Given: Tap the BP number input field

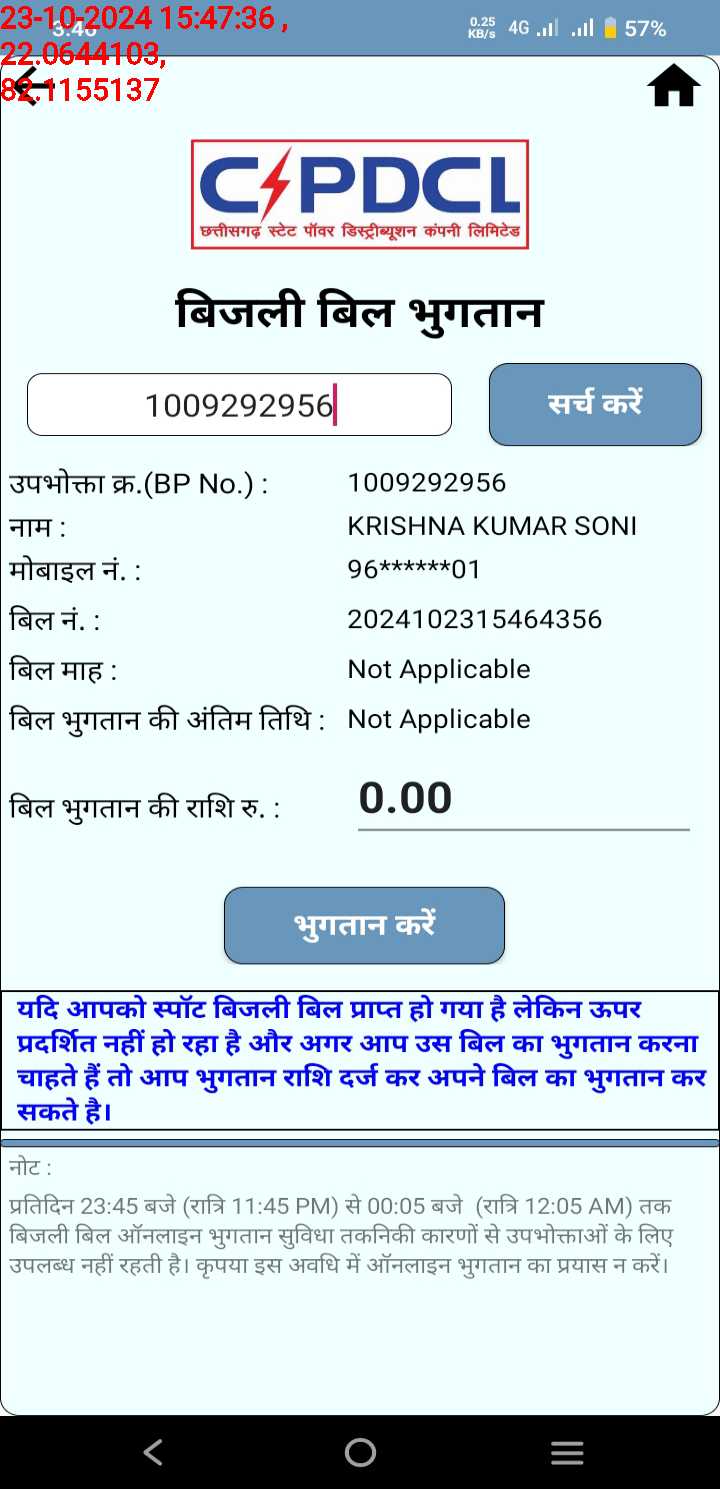Looking at the screenshot, I should point(239,405).
